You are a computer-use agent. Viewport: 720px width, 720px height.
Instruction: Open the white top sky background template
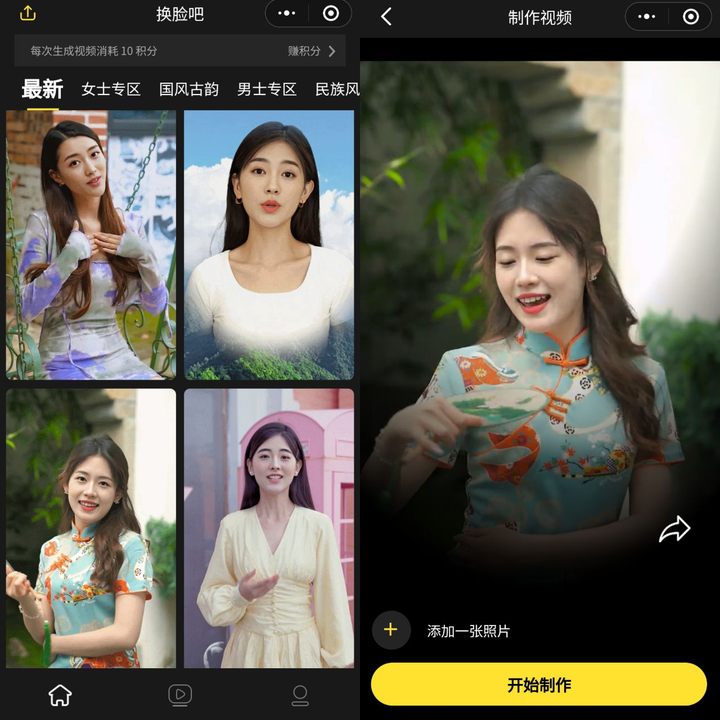point(269,245)
